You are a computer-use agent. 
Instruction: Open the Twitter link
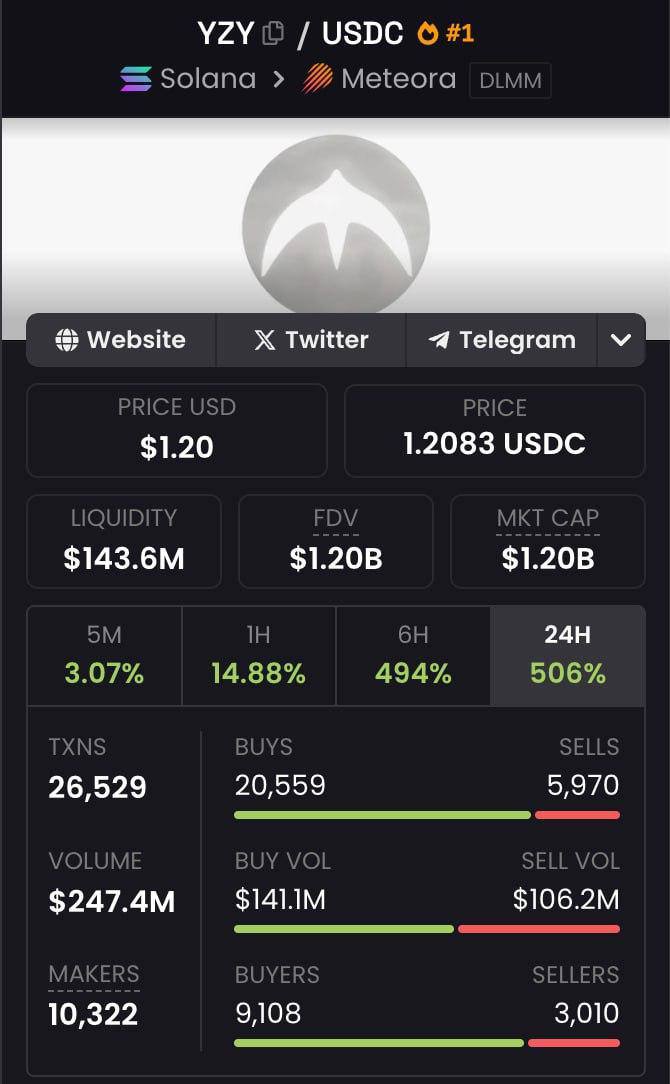pos(311,340)
